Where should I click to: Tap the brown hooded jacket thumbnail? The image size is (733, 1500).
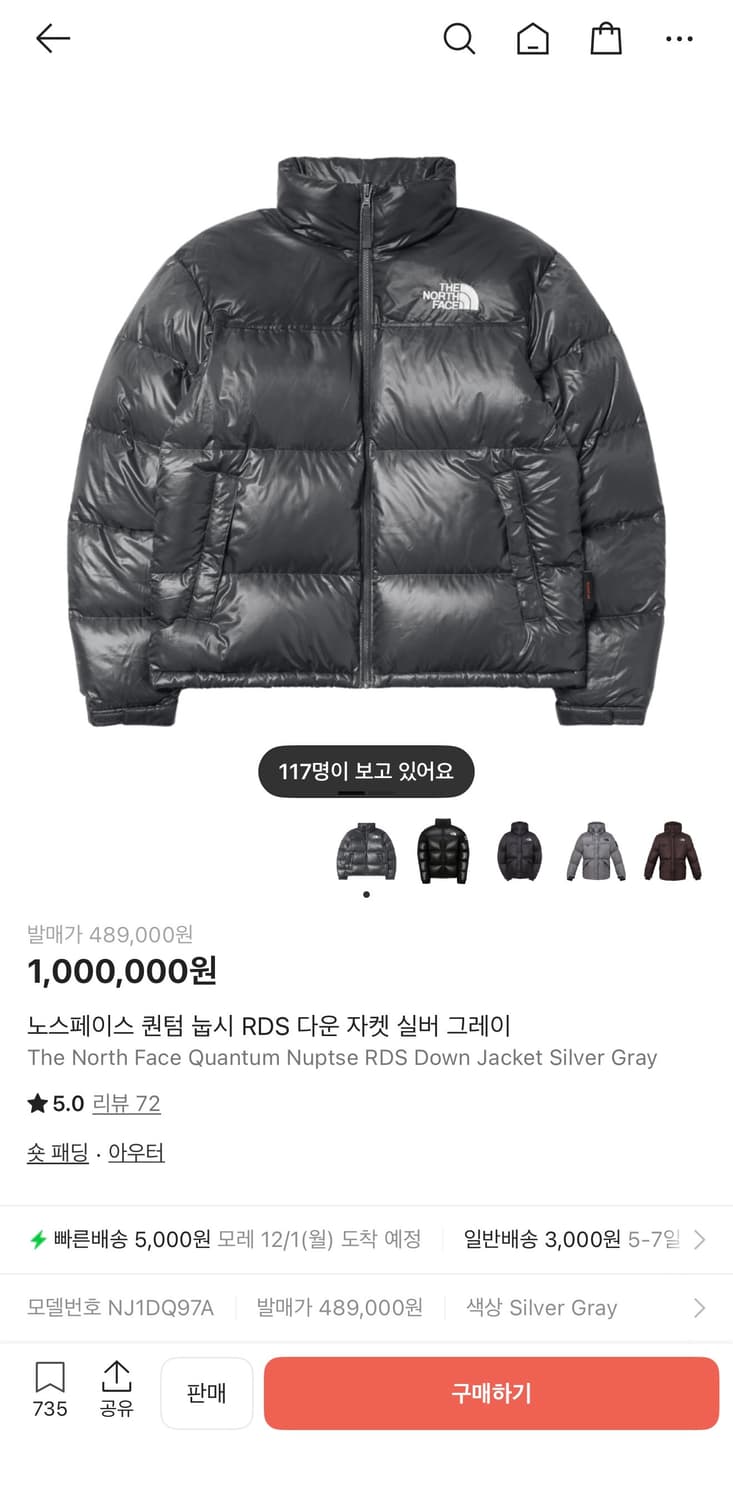tap(672, 850)
